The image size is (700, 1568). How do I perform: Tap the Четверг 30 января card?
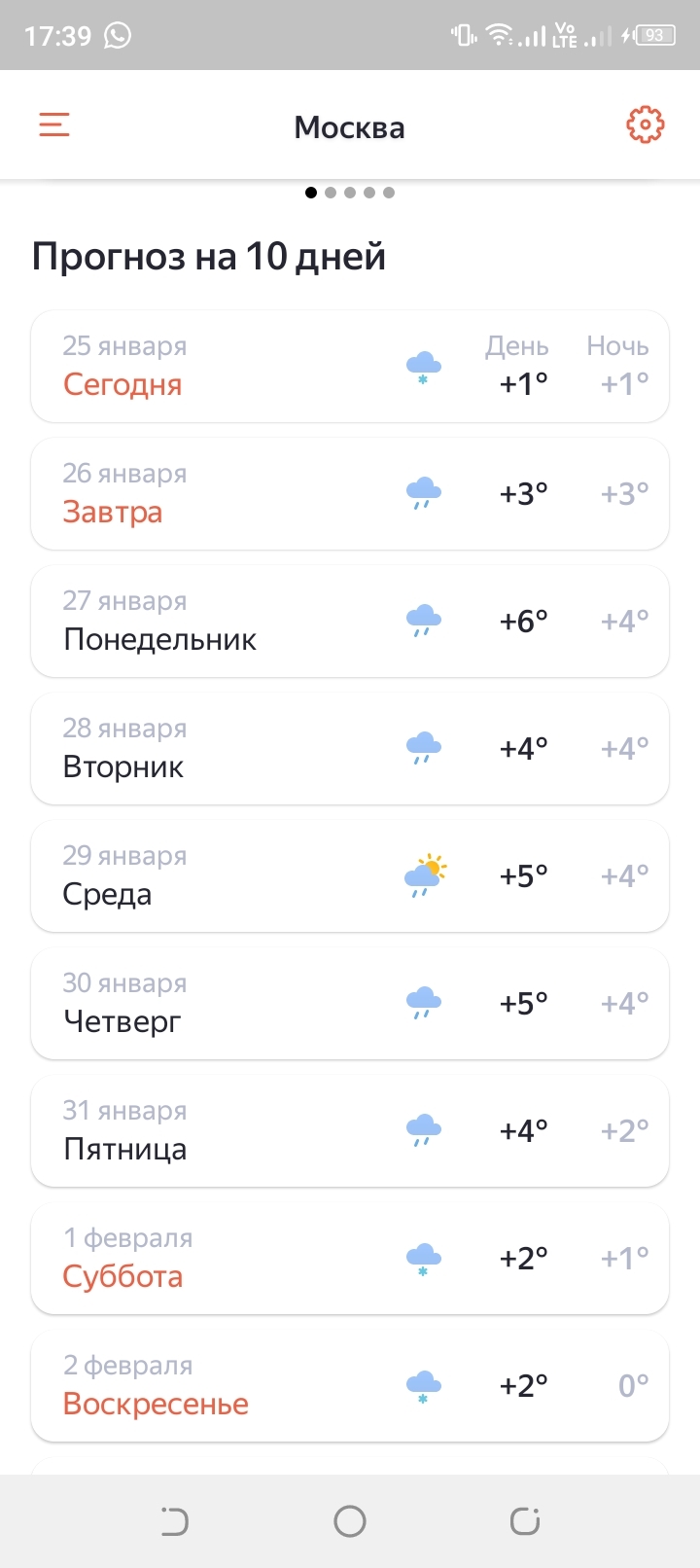[x=350, y=1004]
